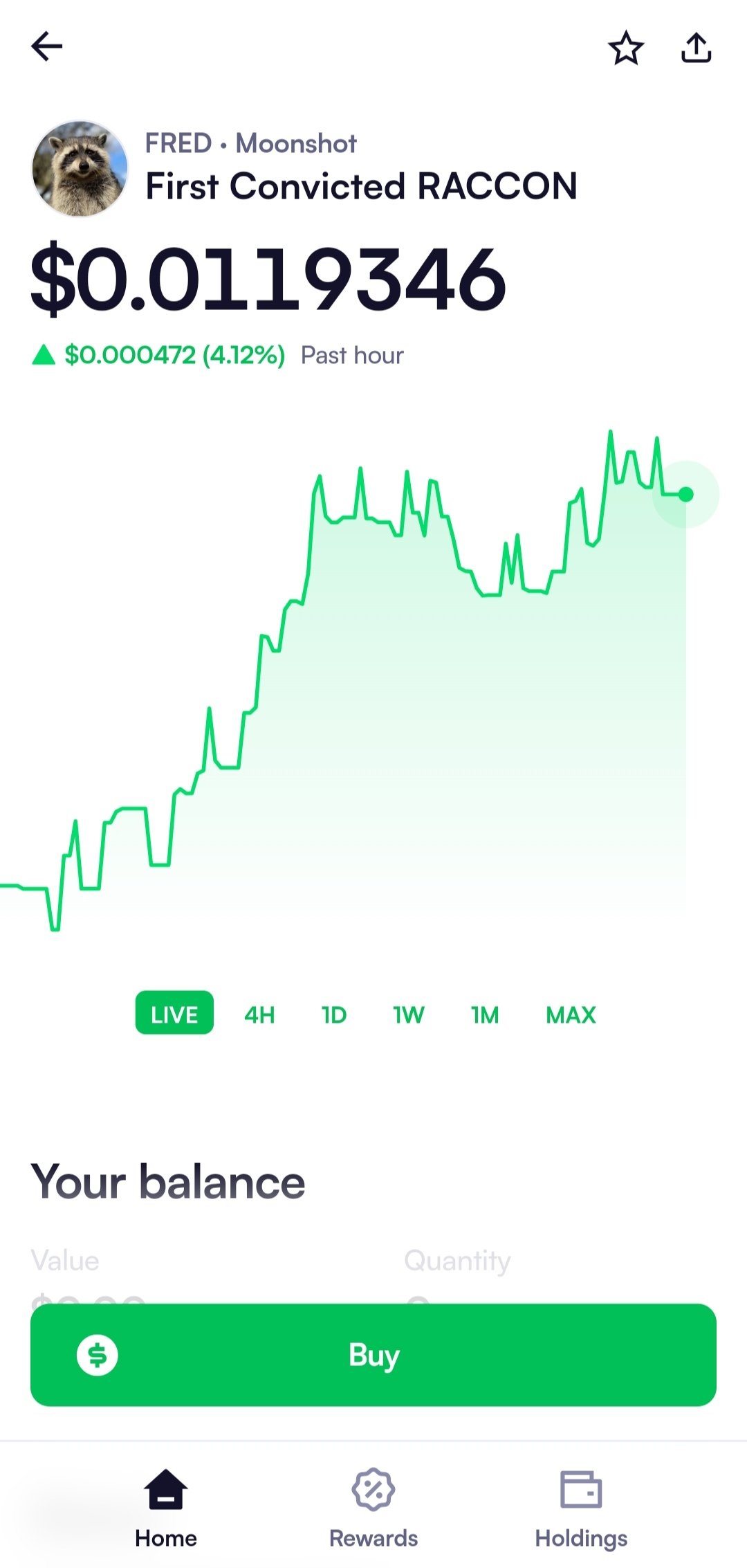Change chart range to 1W

click(409, 1015)
